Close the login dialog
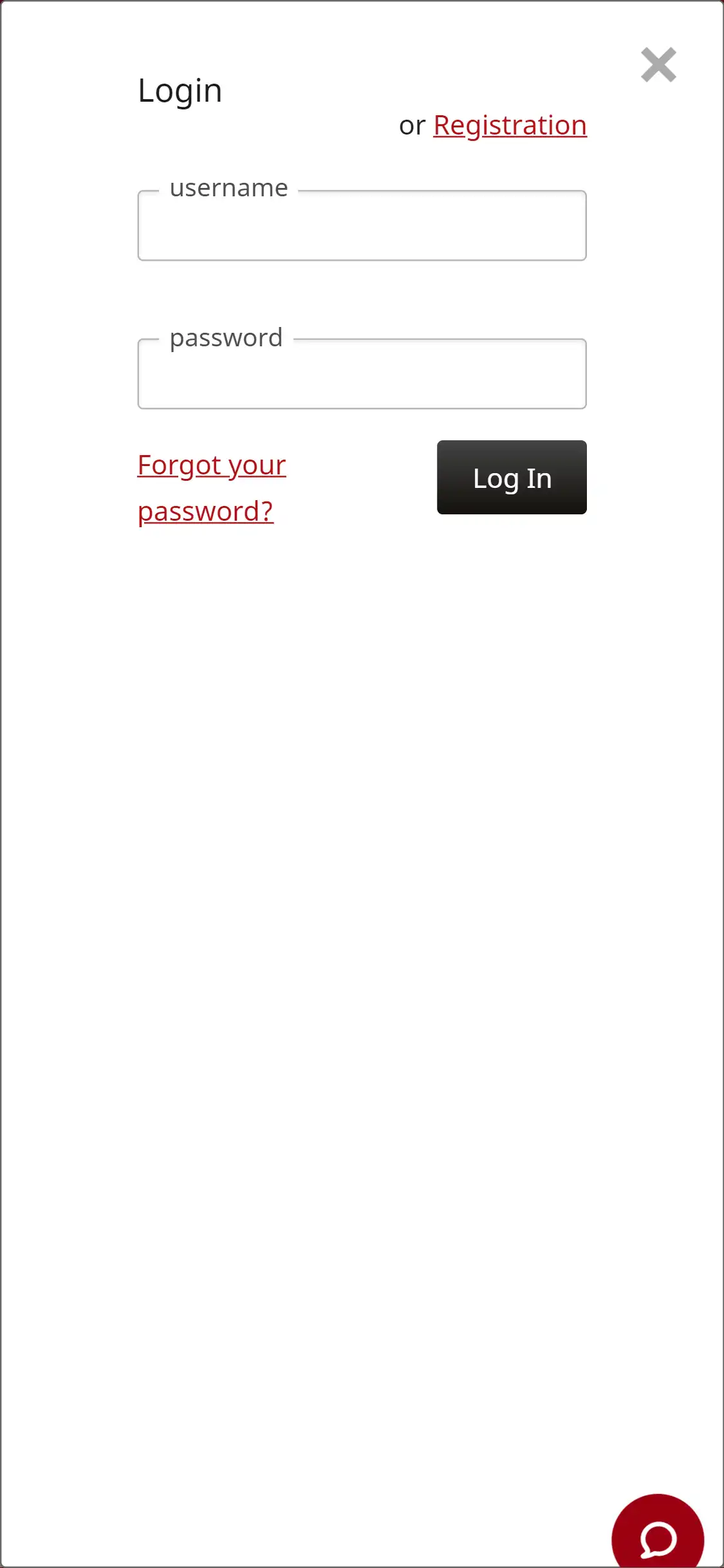Image resolution: width=724 pixels, height=1568 pixels. [658, 65]
